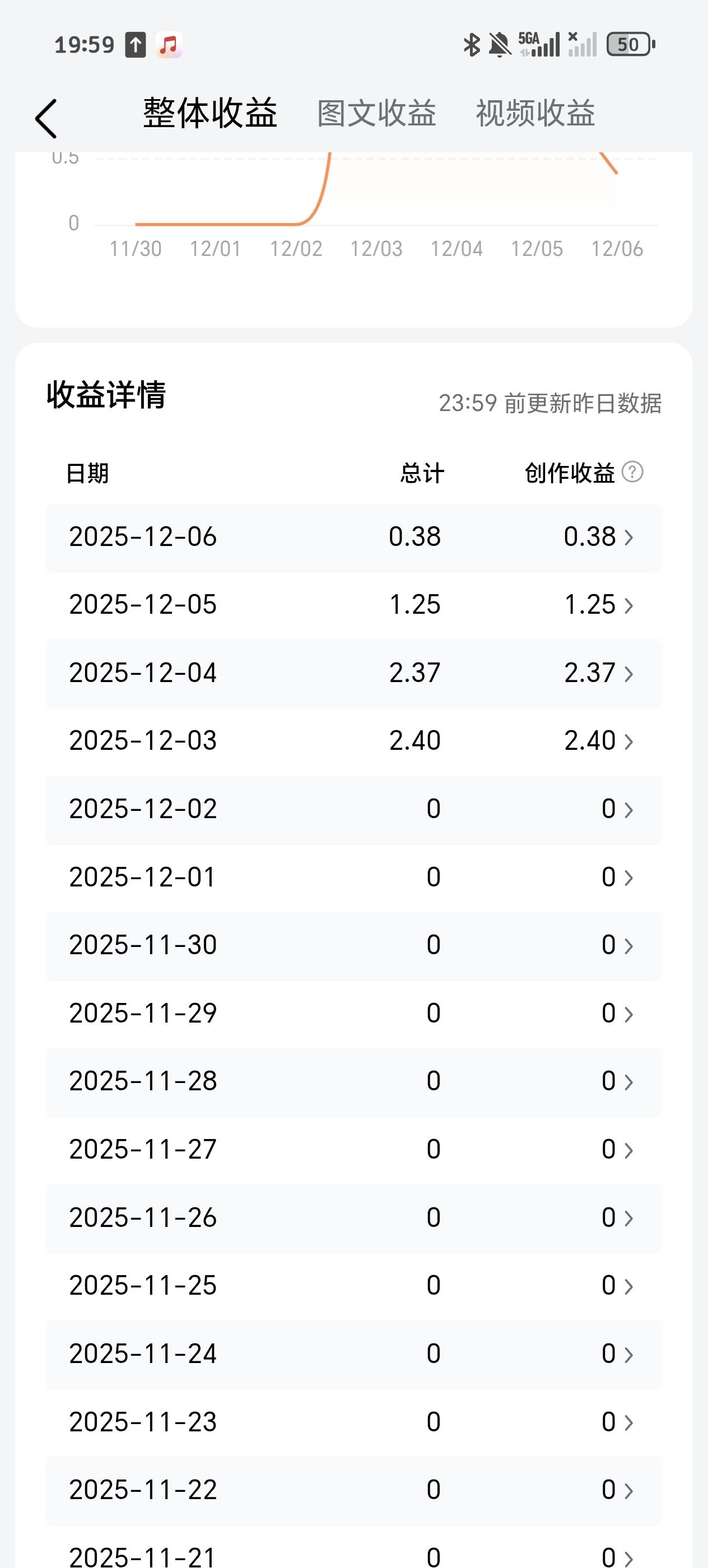Click the battery indicator showing 50
The image size is (708, 1568).
(x=629, y=44)
